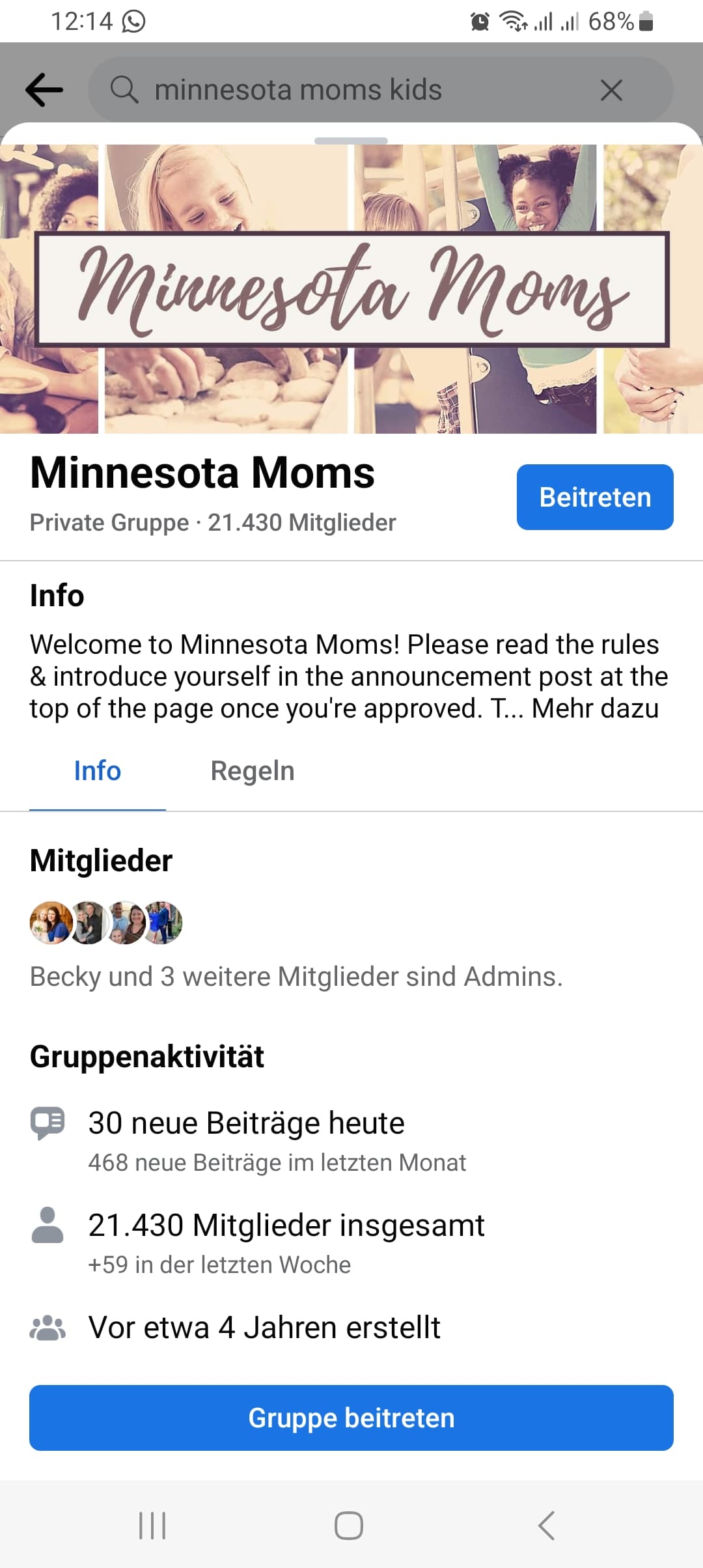The image size is (703, 1568).
Task: Go back with the arrow icon
Action: coord(44,89)
